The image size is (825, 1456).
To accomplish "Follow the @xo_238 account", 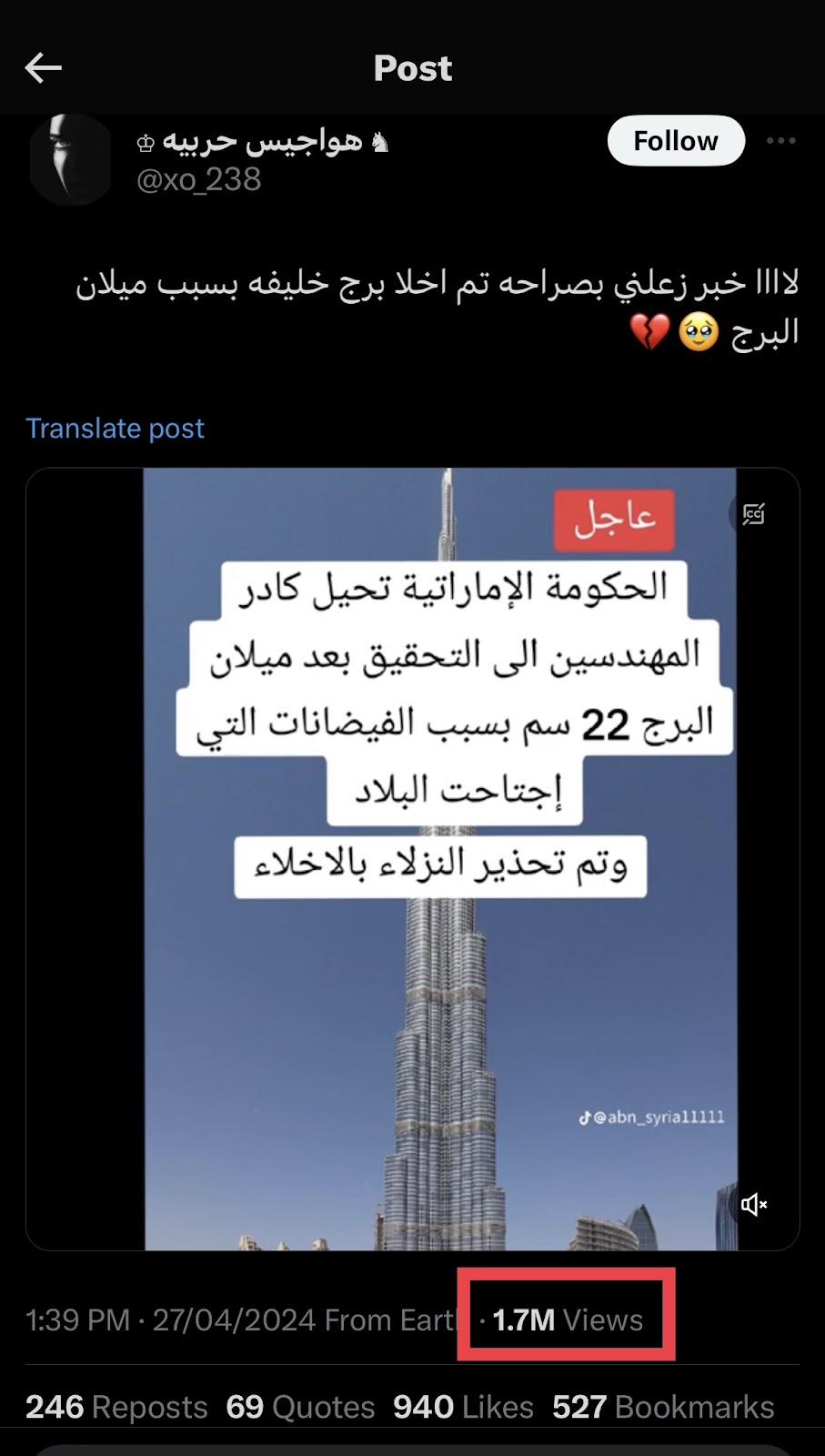I will coord(675,141).
